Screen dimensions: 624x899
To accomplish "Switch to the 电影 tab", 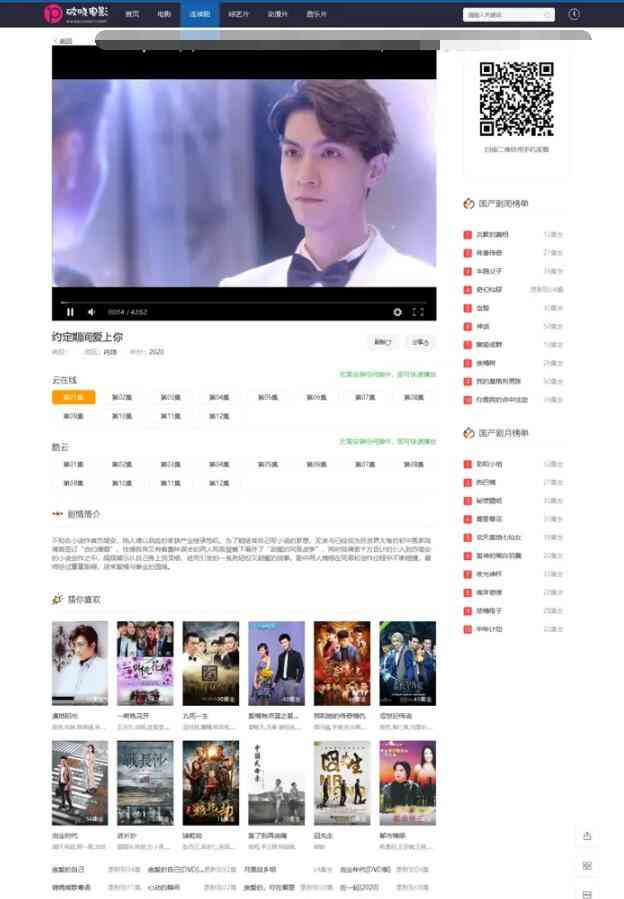I will tap(163, 15).
